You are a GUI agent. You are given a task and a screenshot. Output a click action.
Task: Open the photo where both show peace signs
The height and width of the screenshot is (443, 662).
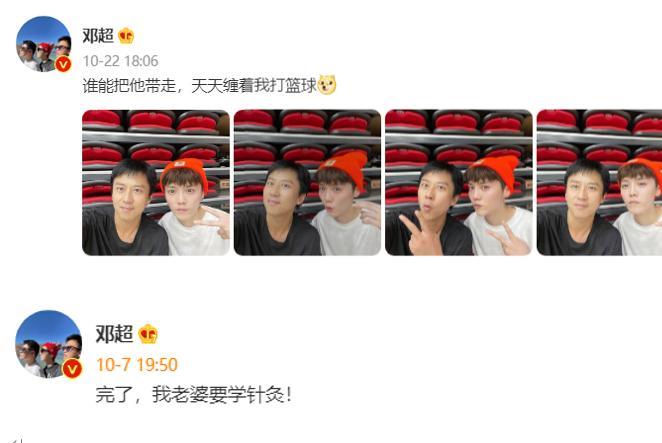458,182
